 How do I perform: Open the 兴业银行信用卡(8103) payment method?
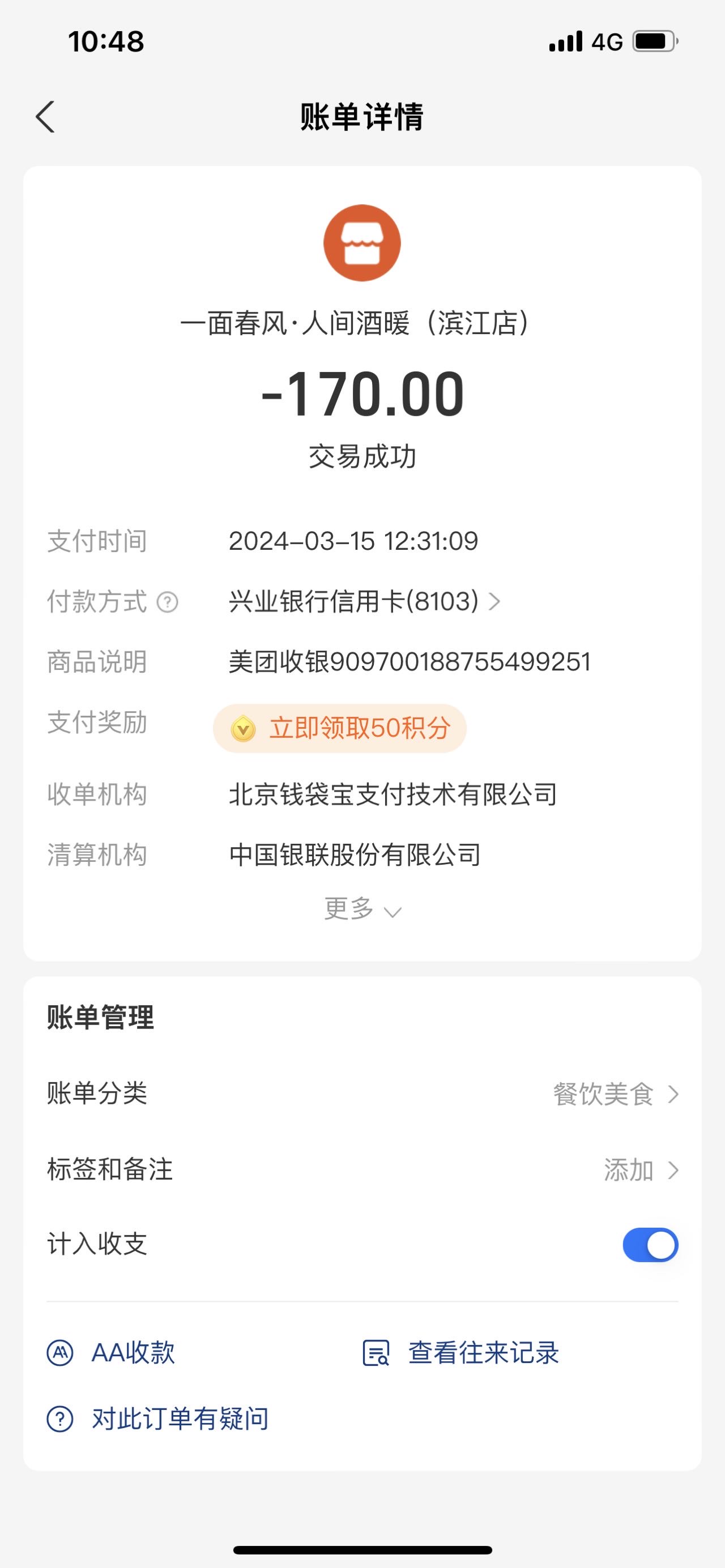coord(364,601)
